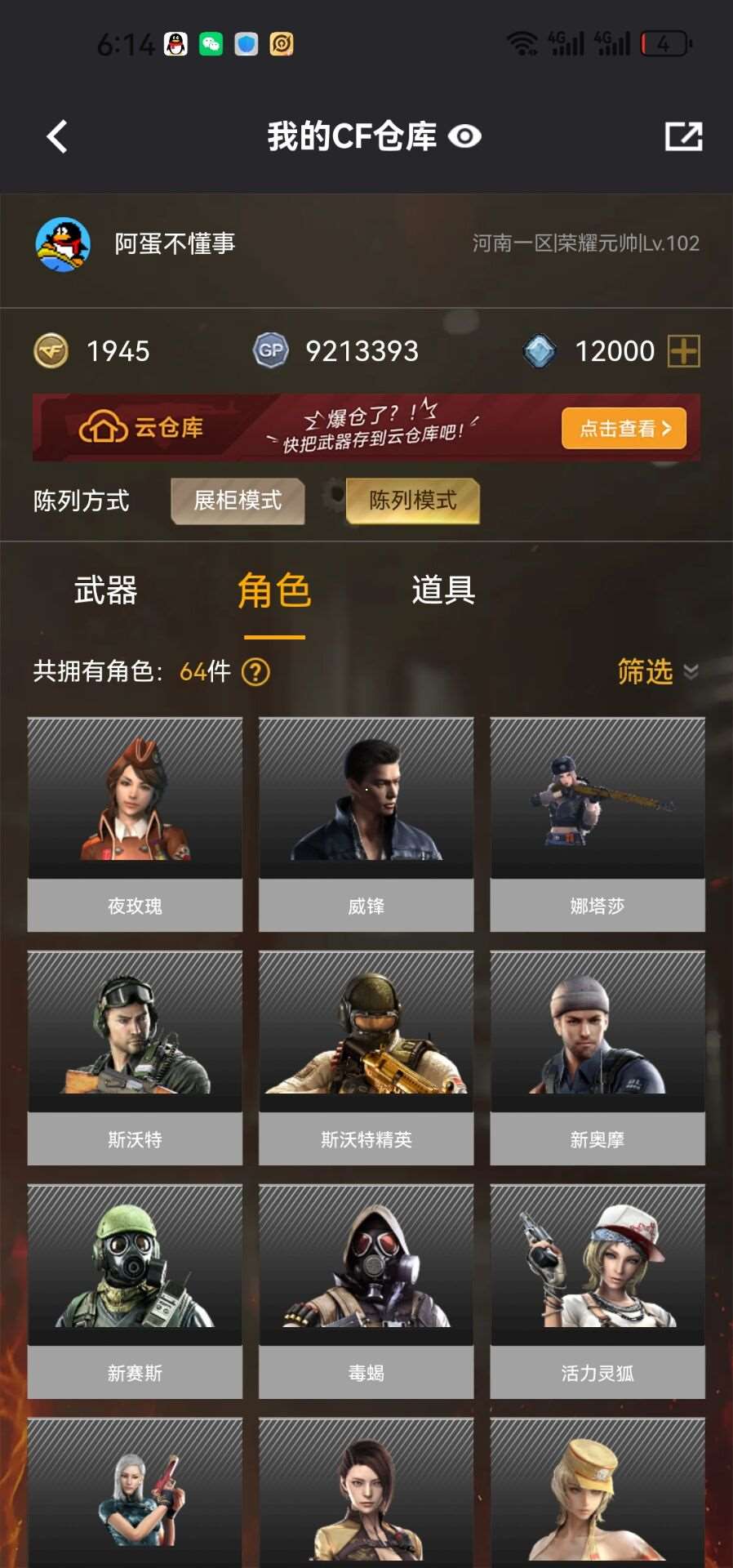This screenshot has width=733, height=1568.
Task: Select the 斯沃特 character tile
Action: [135, 1057]
